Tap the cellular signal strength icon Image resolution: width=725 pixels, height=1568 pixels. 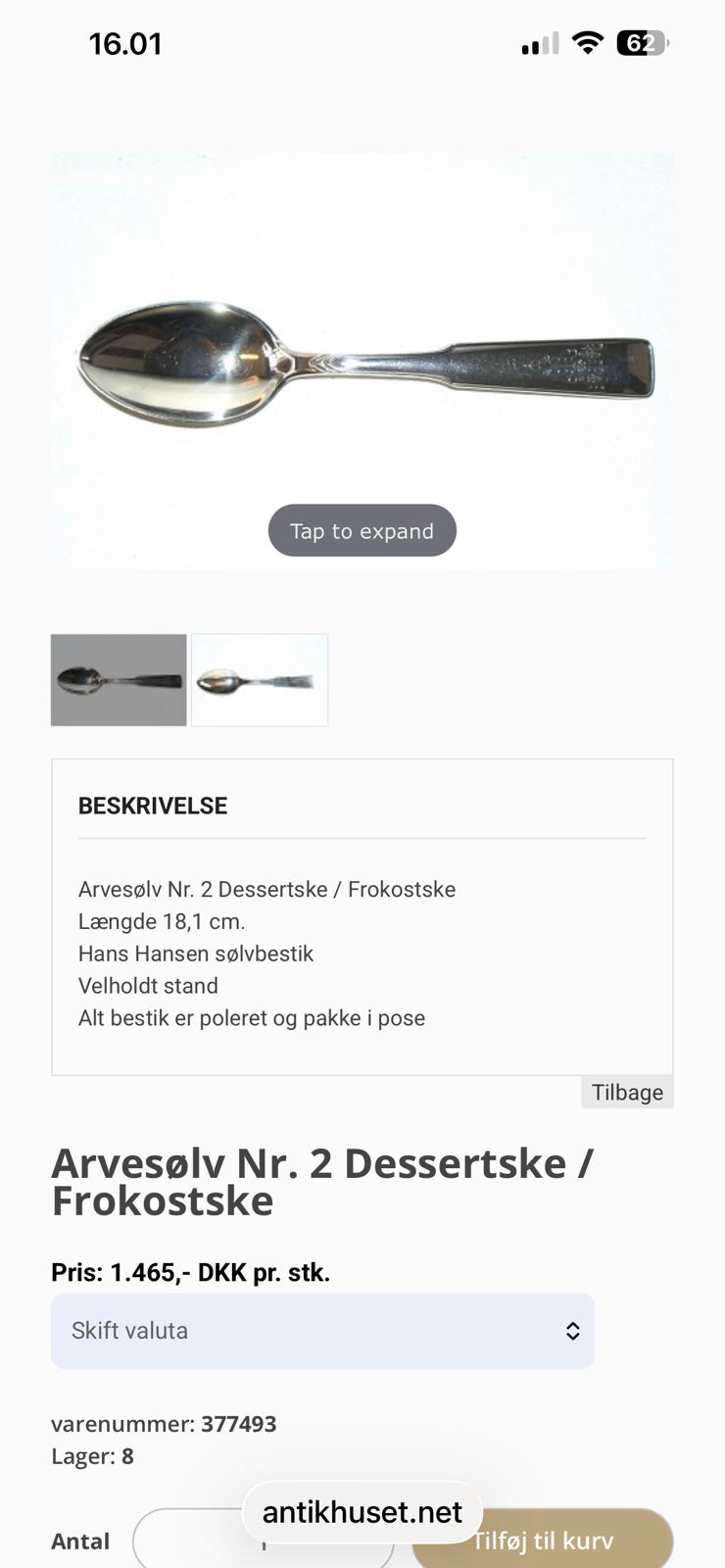click(537, 42)
